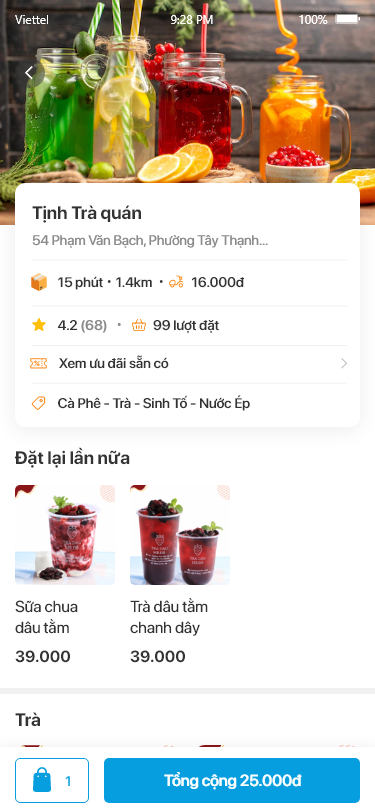375x812 pixels.
Task: Go back using the arrow over the photo
Action: point(30,73)
